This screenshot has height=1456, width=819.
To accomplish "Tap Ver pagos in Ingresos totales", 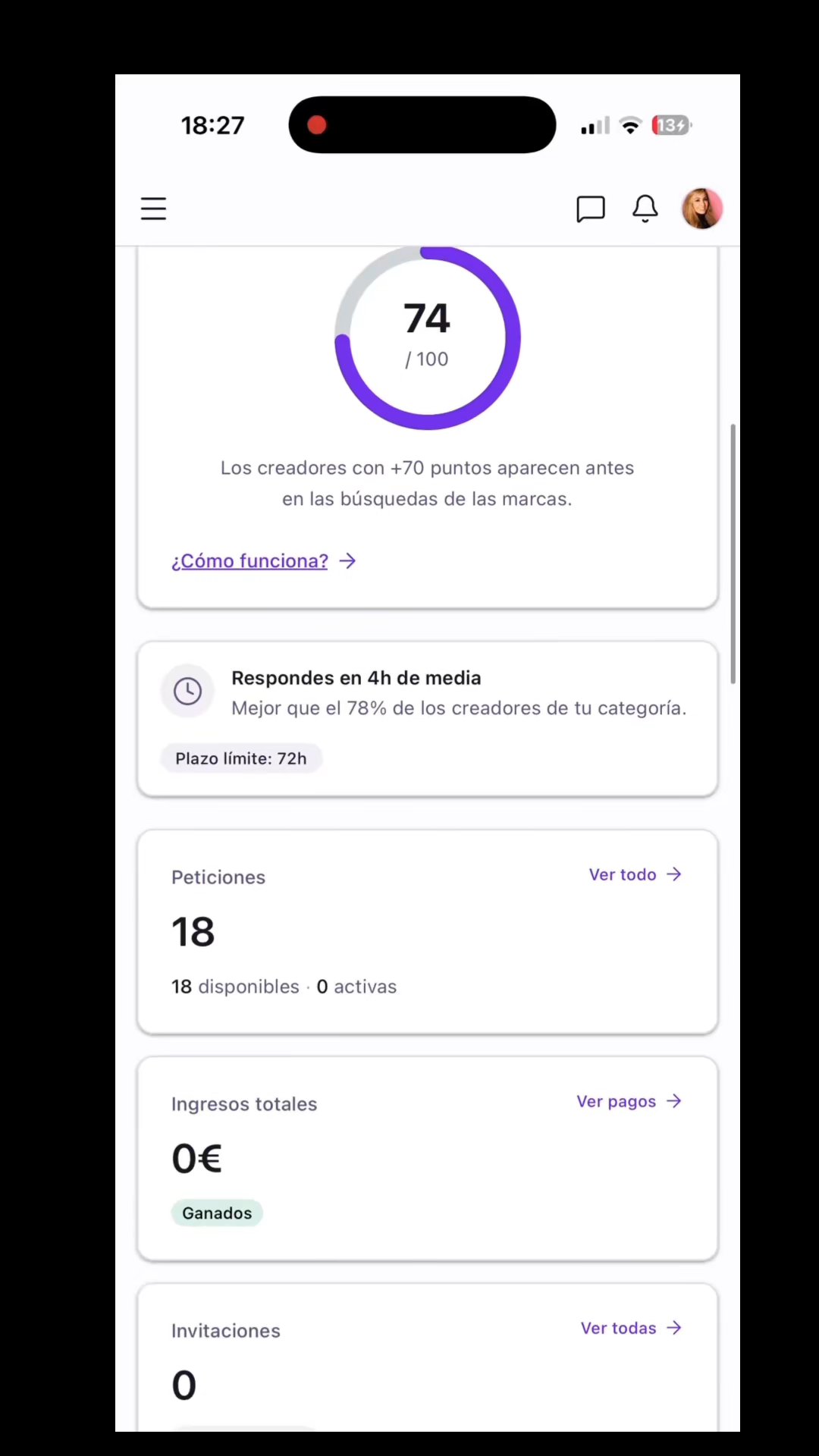I will coord(629,1101).
